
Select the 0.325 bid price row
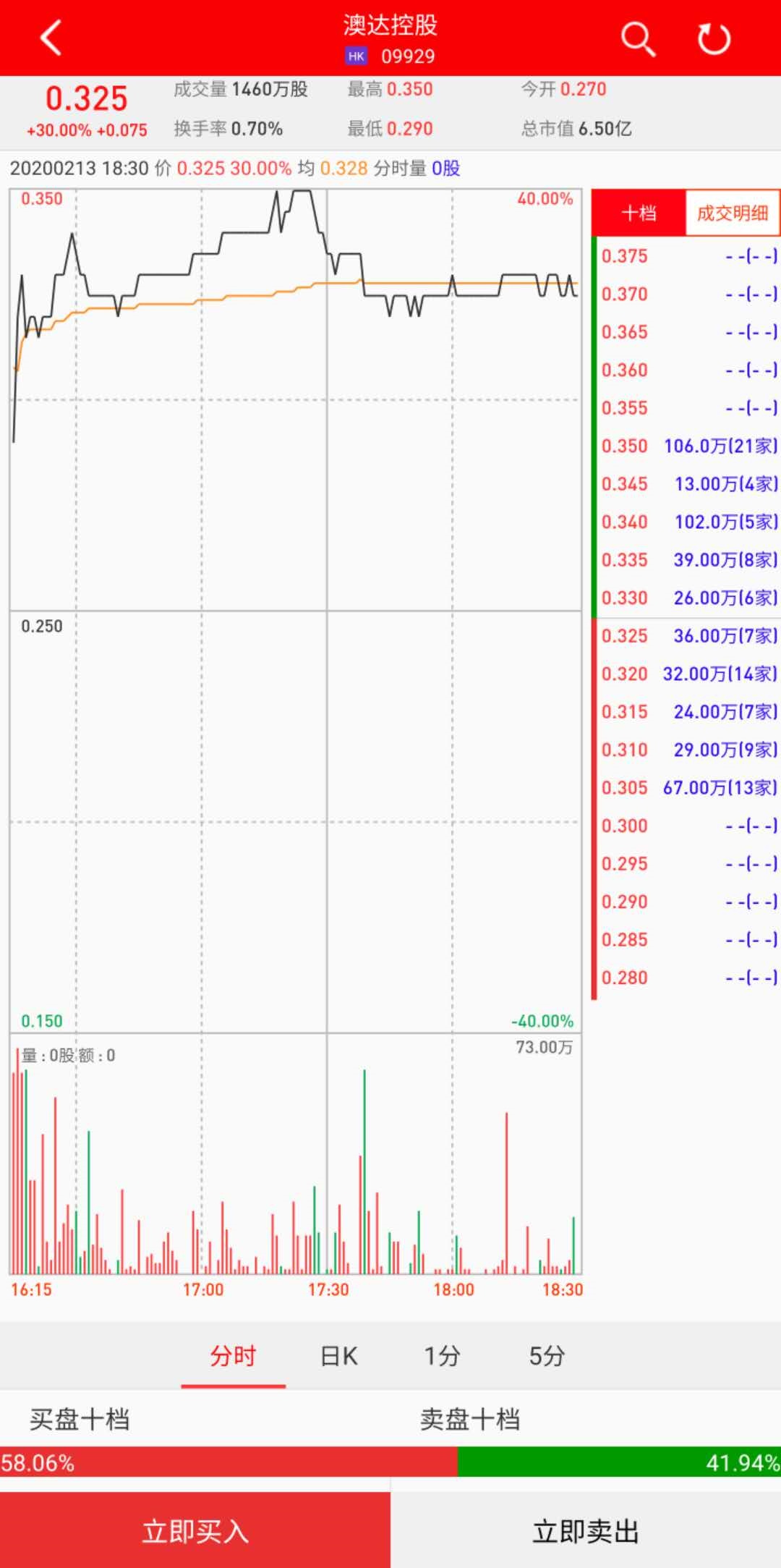(x=687, y=636)
